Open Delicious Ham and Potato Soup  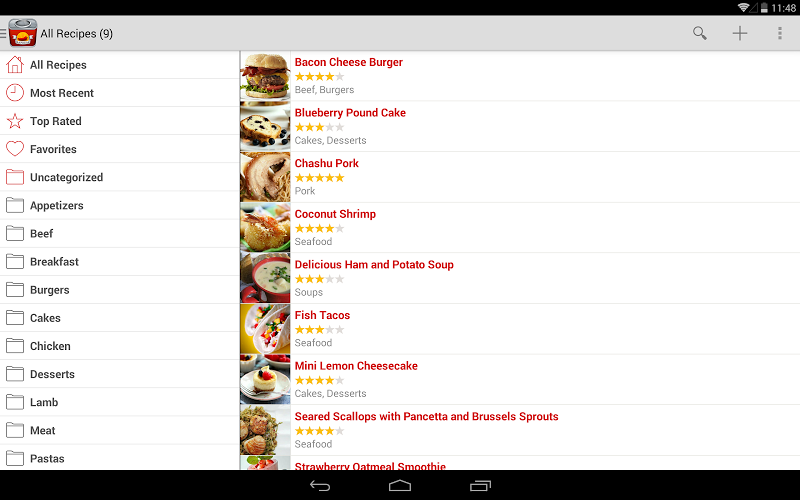coord(374,265)
